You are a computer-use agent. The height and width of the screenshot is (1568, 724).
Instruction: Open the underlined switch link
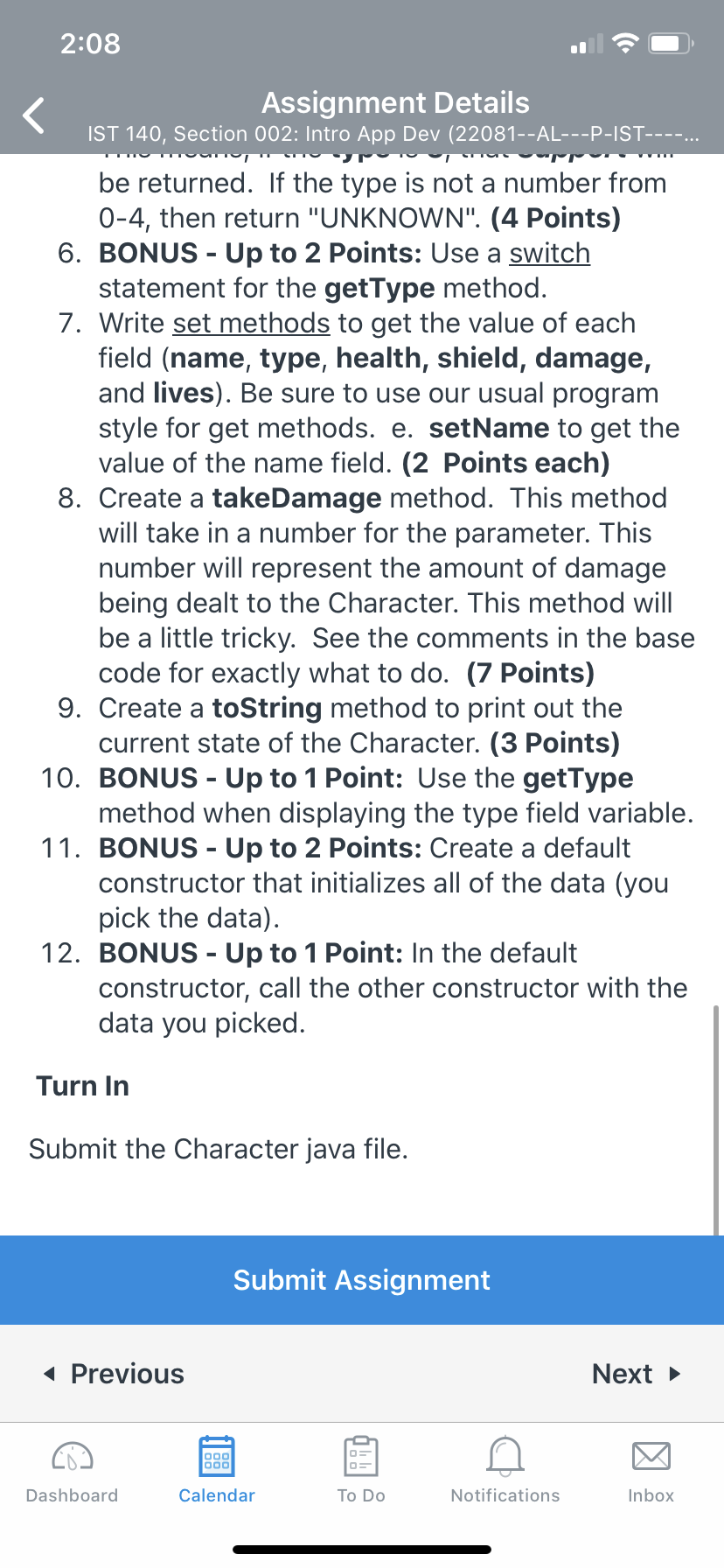click(550, 253)
